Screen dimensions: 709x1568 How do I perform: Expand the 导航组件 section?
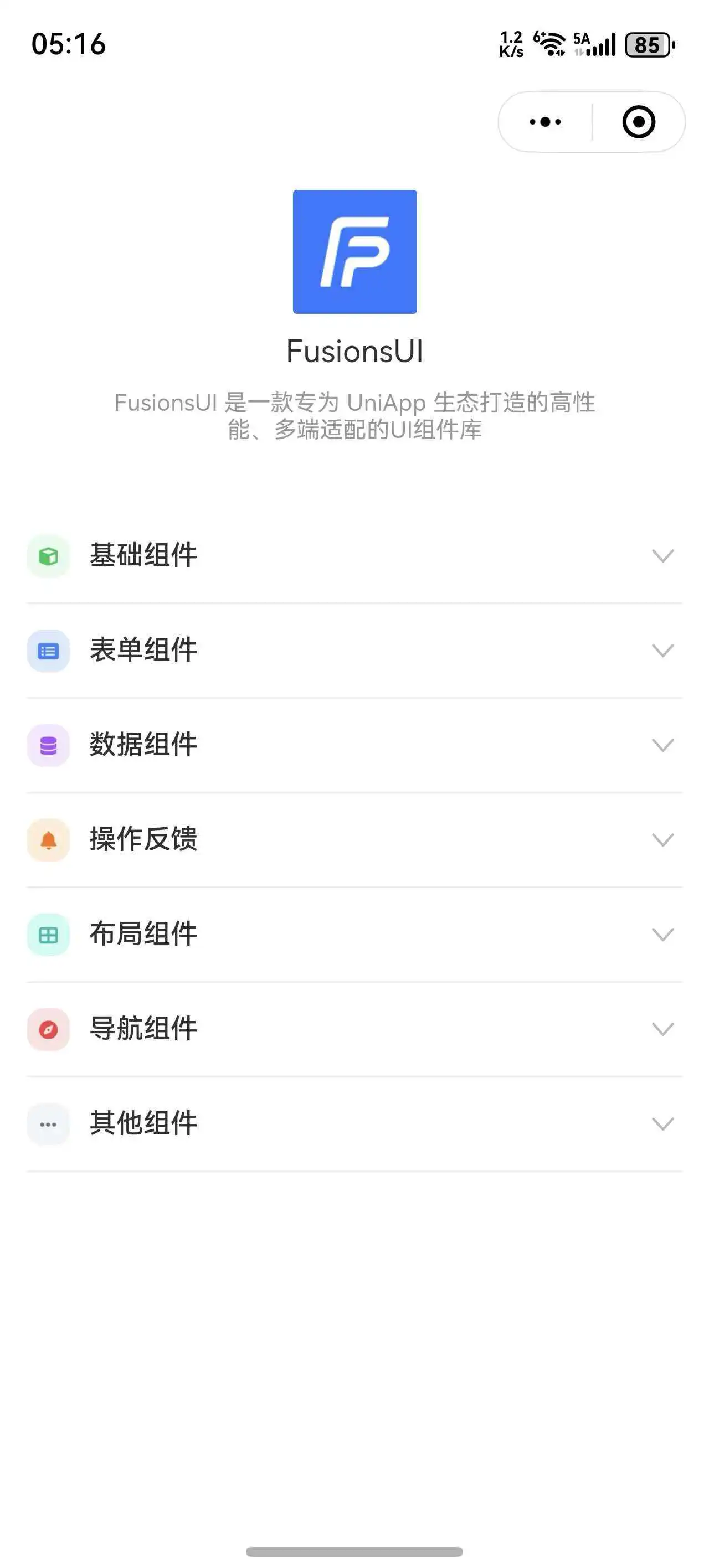coord(354,1029)
